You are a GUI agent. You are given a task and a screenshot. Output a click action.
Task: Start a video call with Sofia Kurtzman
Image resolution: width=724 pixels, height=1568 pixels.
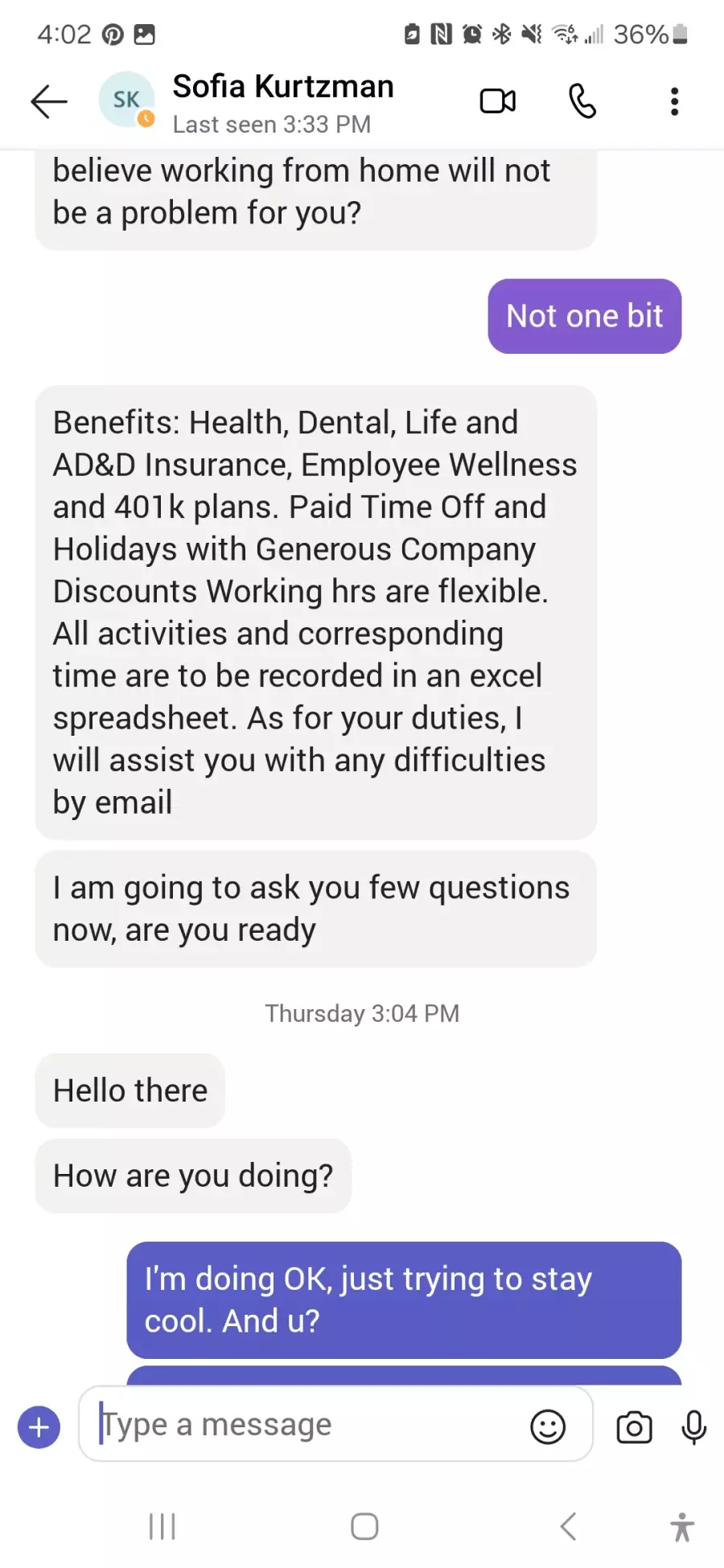(x=498, y=101)
